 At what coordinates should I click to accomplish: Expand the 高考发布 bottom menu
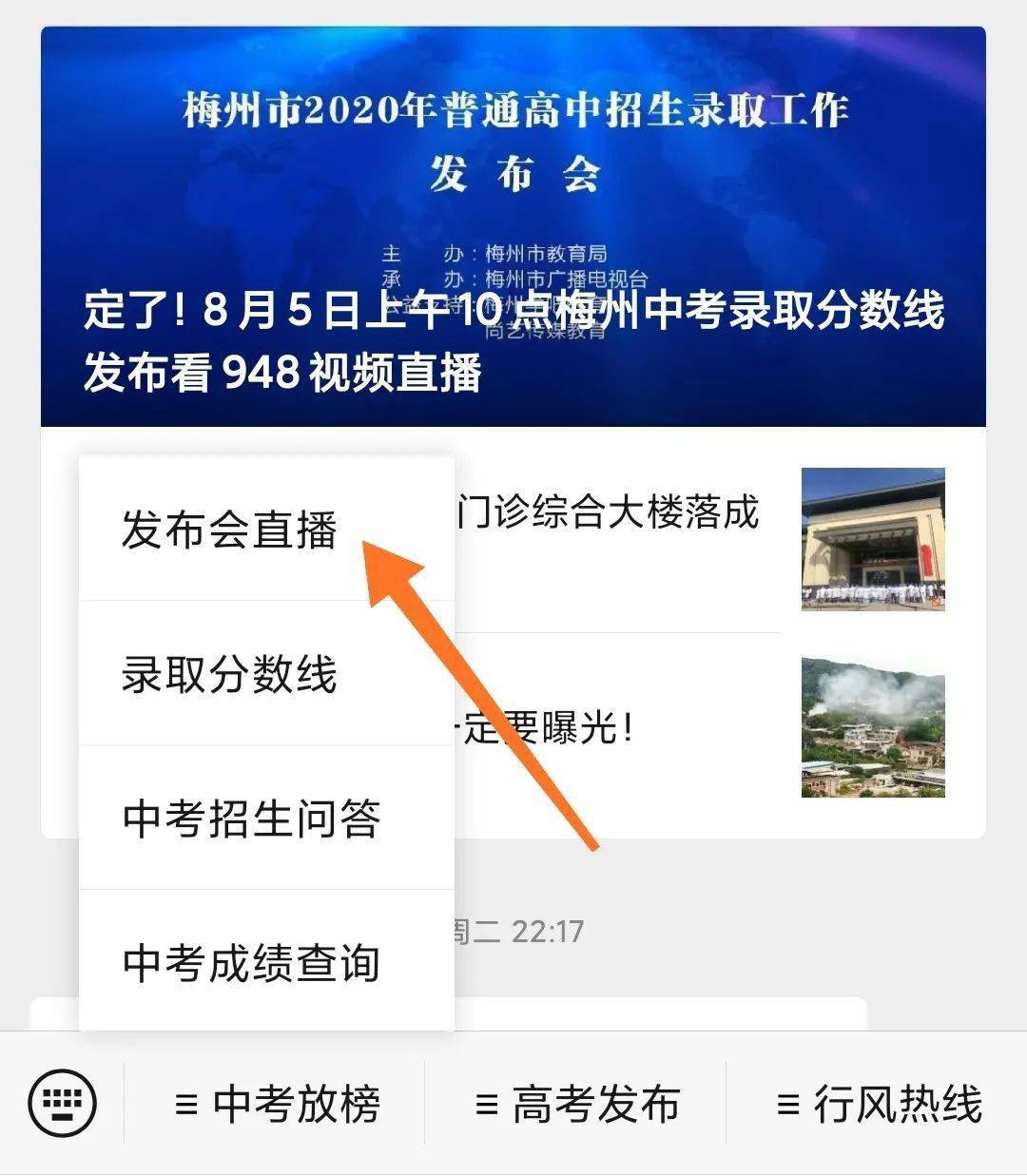click(x=576, y=1104)
